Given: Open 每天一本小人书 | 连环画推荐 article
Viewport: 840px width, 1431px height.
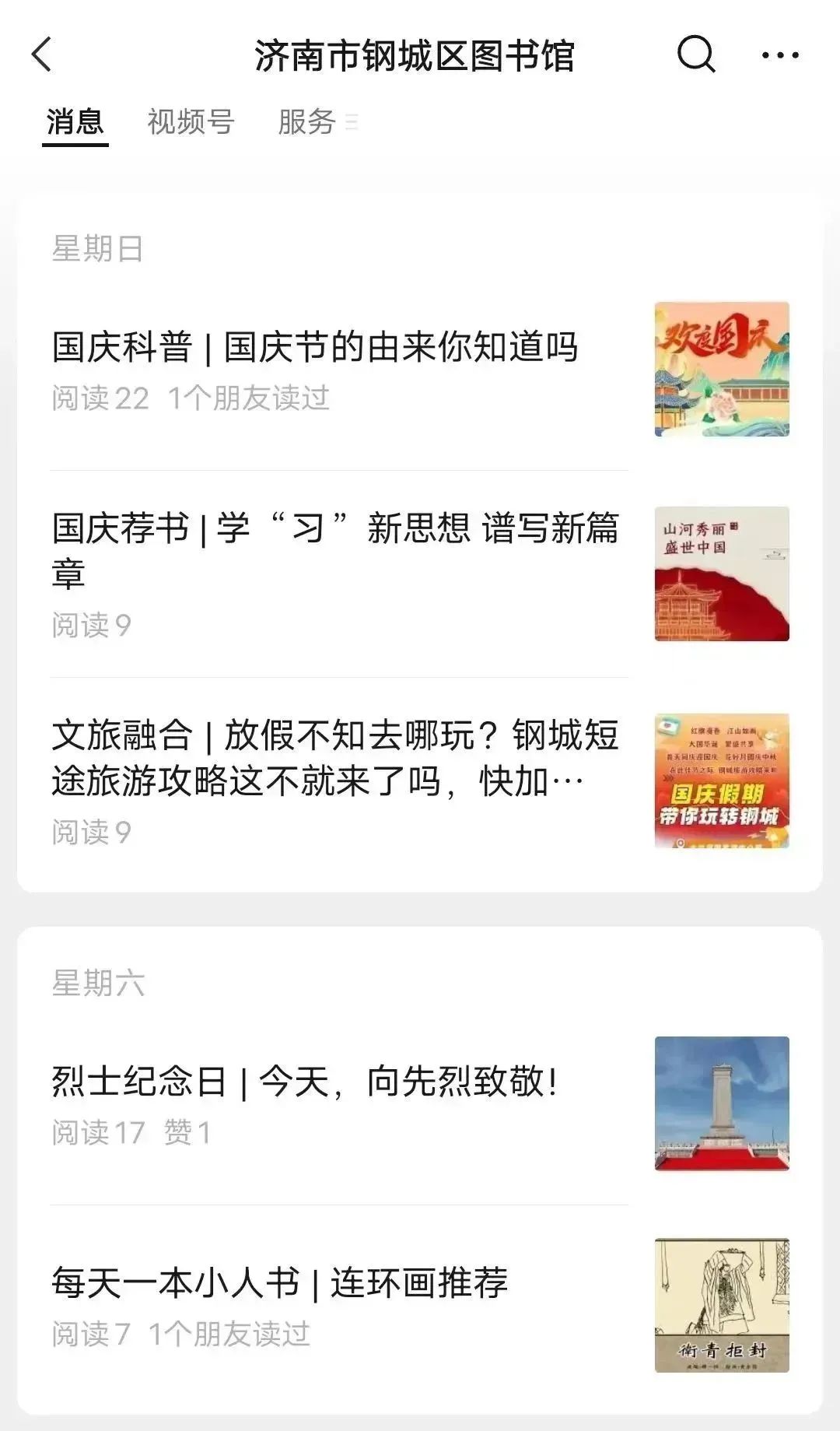Looking at the screenshot, I should pyautogui.click(x=280, y=1283).
